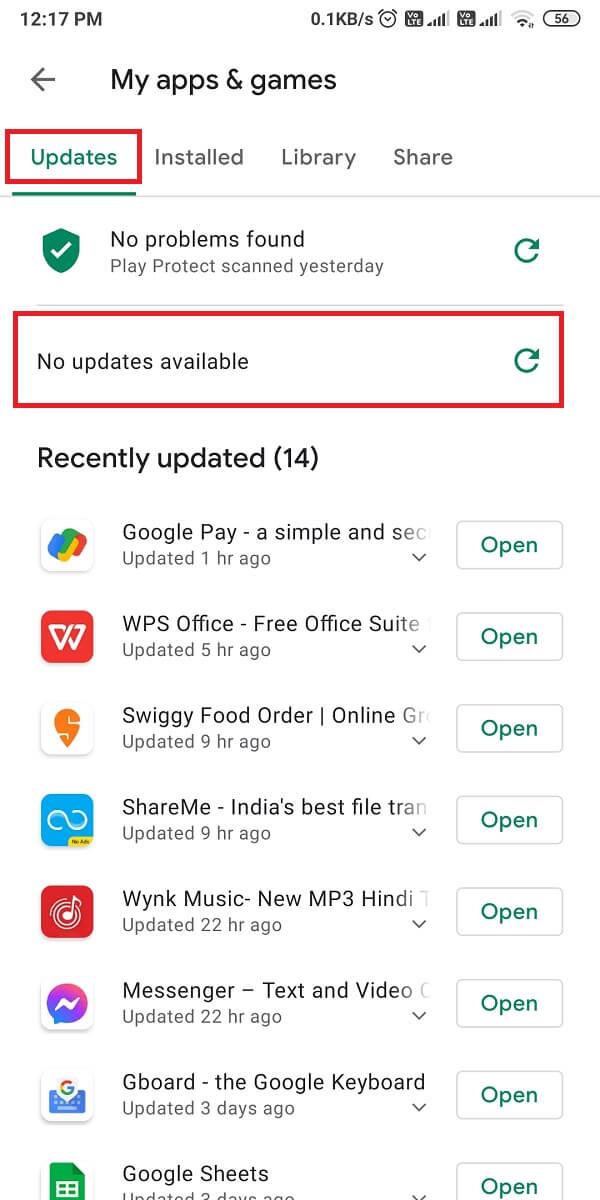The height and width of the screenshot is (1200, 600).
Task: Refresh the No updates available check
Action: click(526, 361)
